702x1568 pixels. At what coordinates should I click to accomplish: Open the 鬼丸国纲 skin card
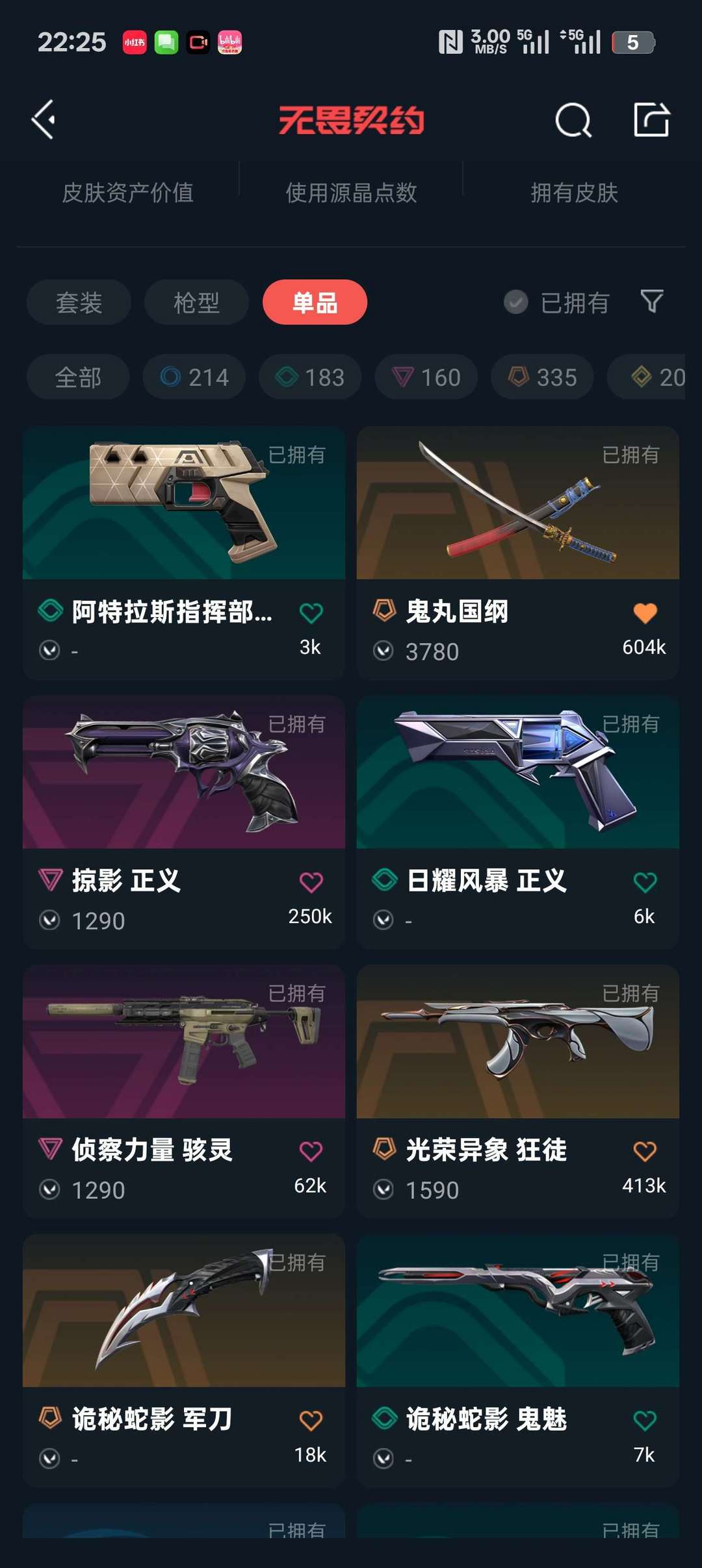coord(518,553)
